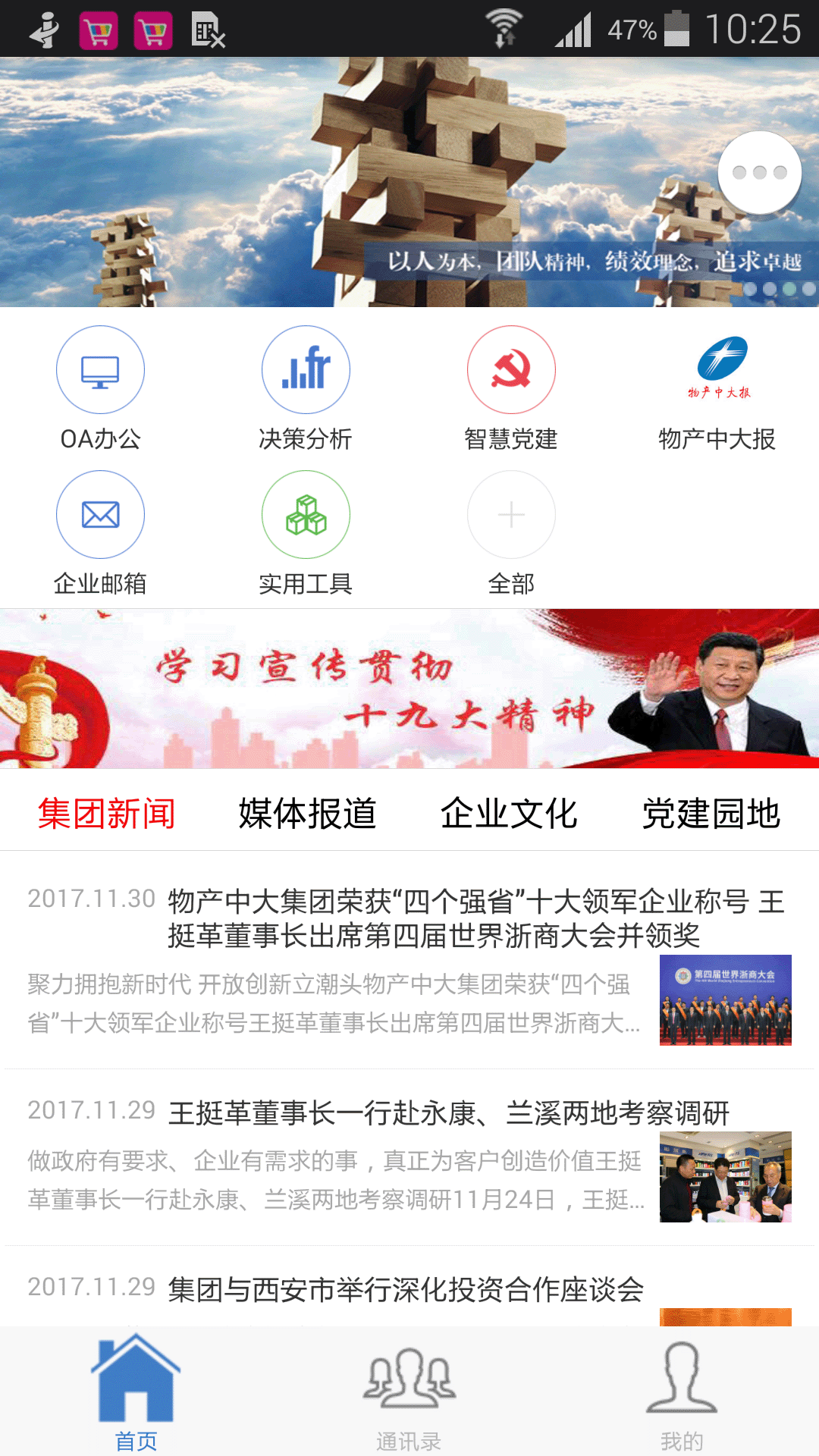Open 智慧党建 party building icon

510,369
